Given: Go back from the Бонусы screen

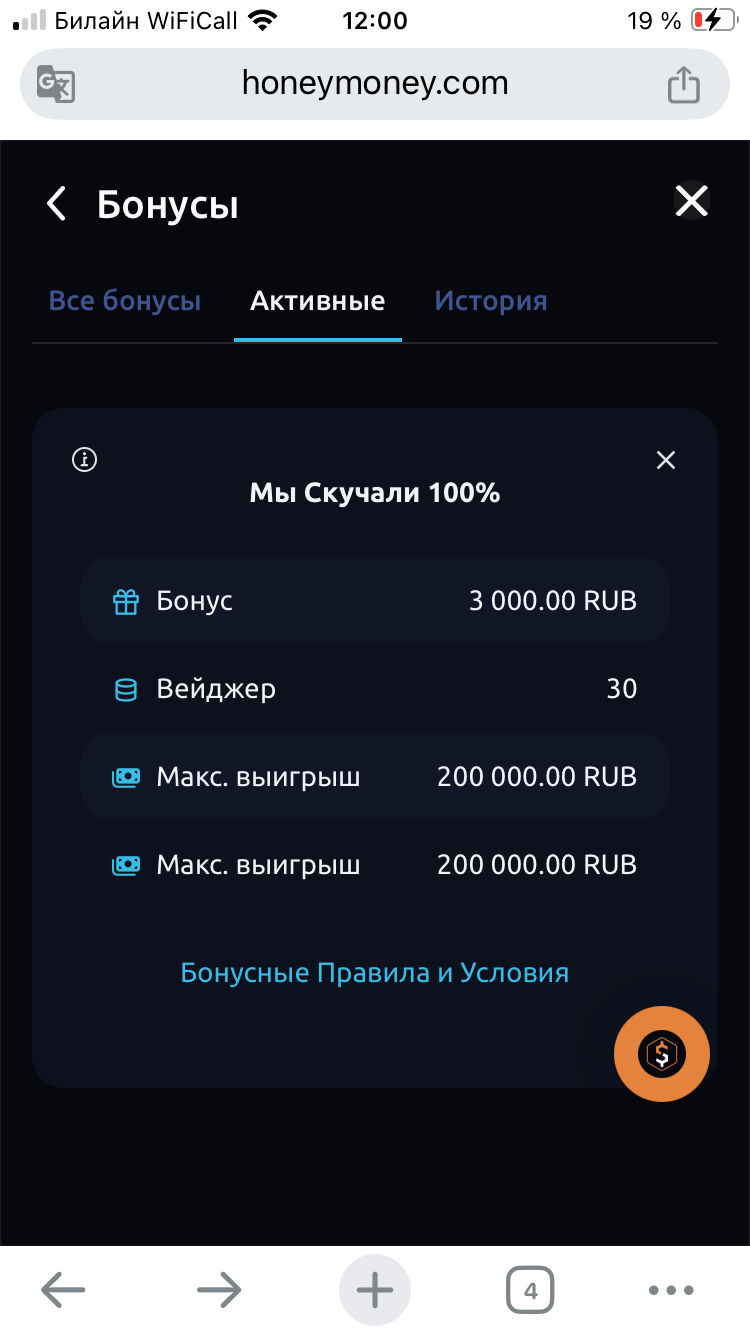Looking at the screenshot, I should 57,204.
